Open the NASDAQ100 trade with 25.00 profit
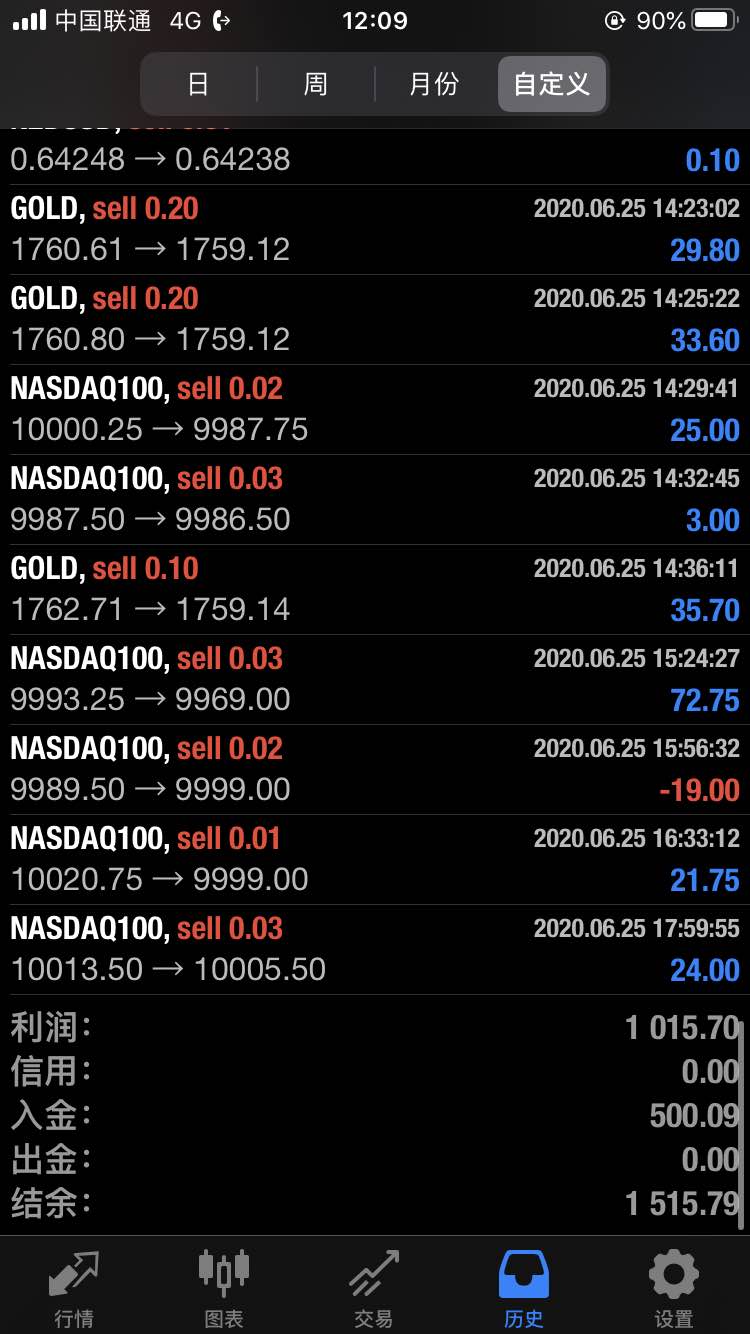Image resolution: width=750 pixels, height=1334 pixels. [x=375, y=410]
